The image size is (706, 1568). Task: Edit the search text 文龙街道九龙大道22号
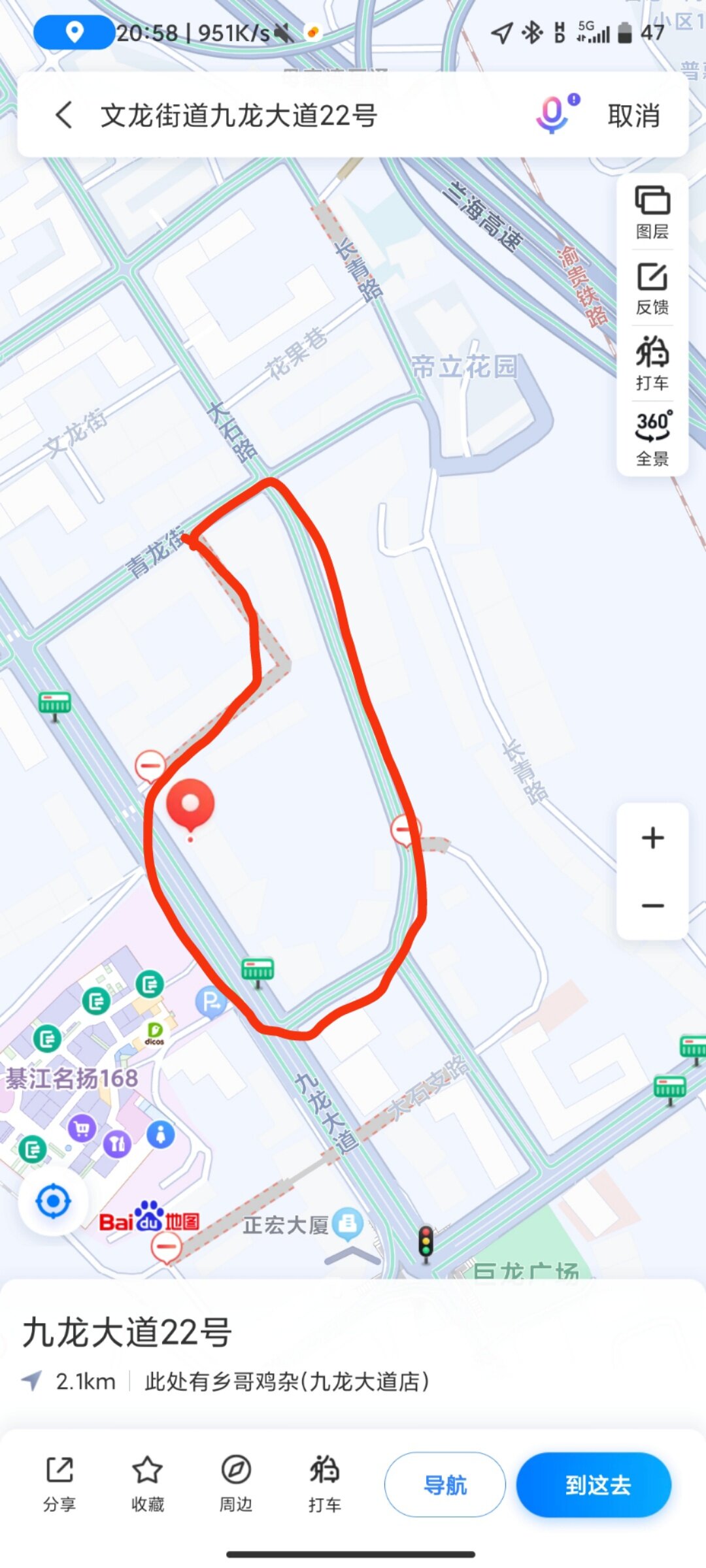click(x=239, y=116)
